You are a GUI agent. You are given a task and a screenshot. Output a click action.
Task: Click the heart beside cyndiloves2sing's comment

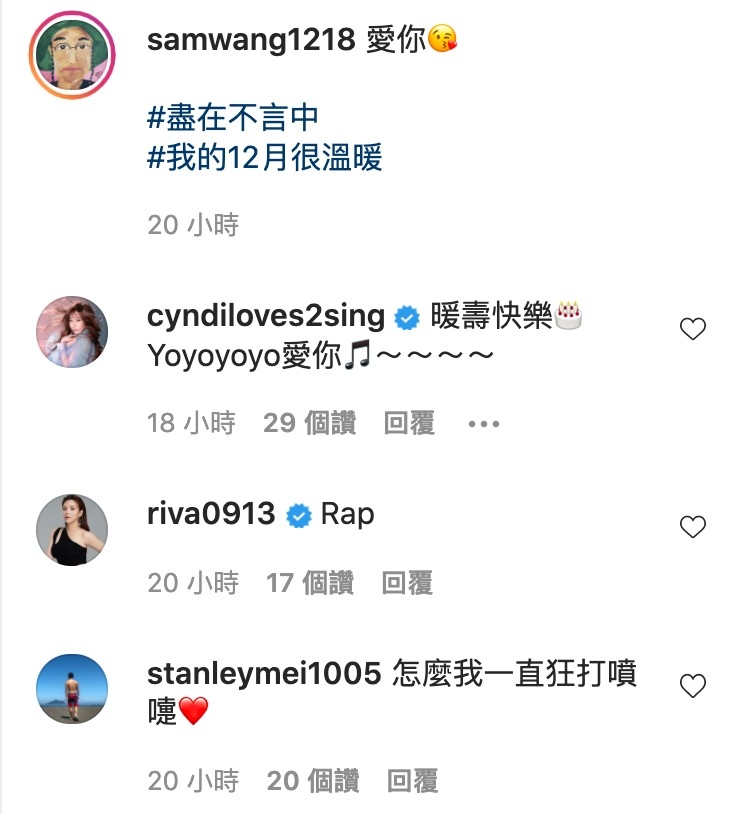coord(692,328)
